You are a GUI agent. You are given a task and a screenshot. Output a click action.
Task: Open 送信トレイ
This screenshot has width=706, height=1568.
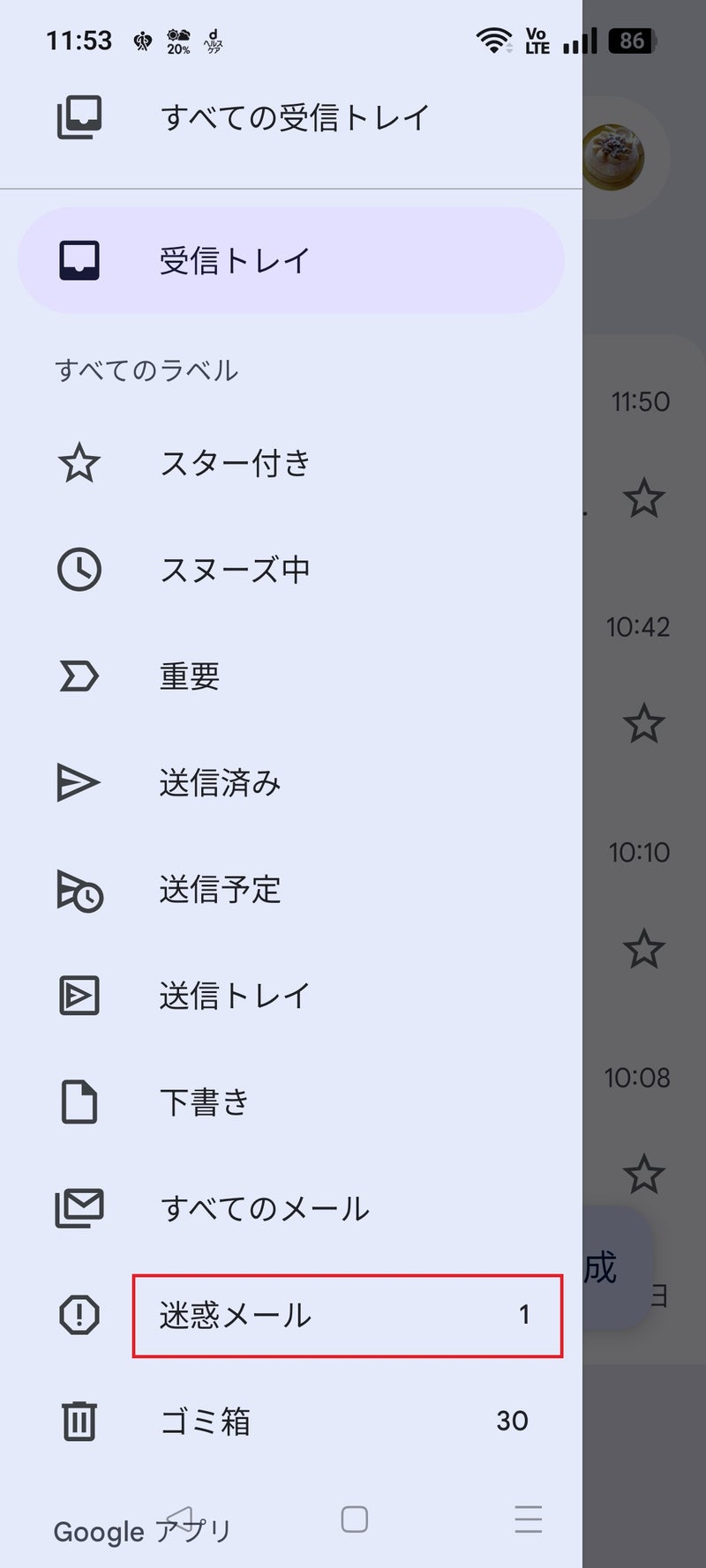click(291, 996)
